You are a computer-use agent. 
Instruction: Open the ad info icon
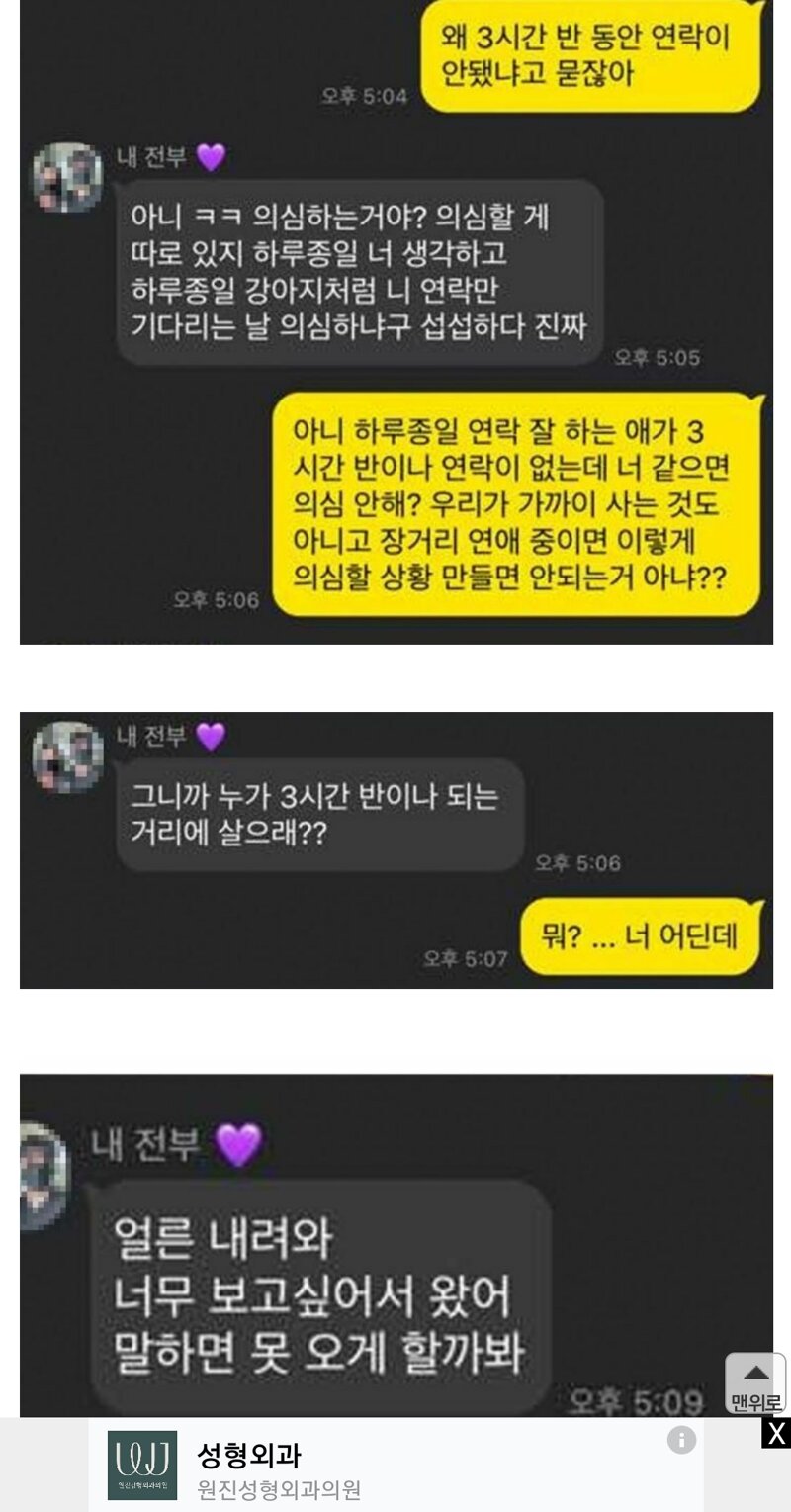coord(681,1440)
